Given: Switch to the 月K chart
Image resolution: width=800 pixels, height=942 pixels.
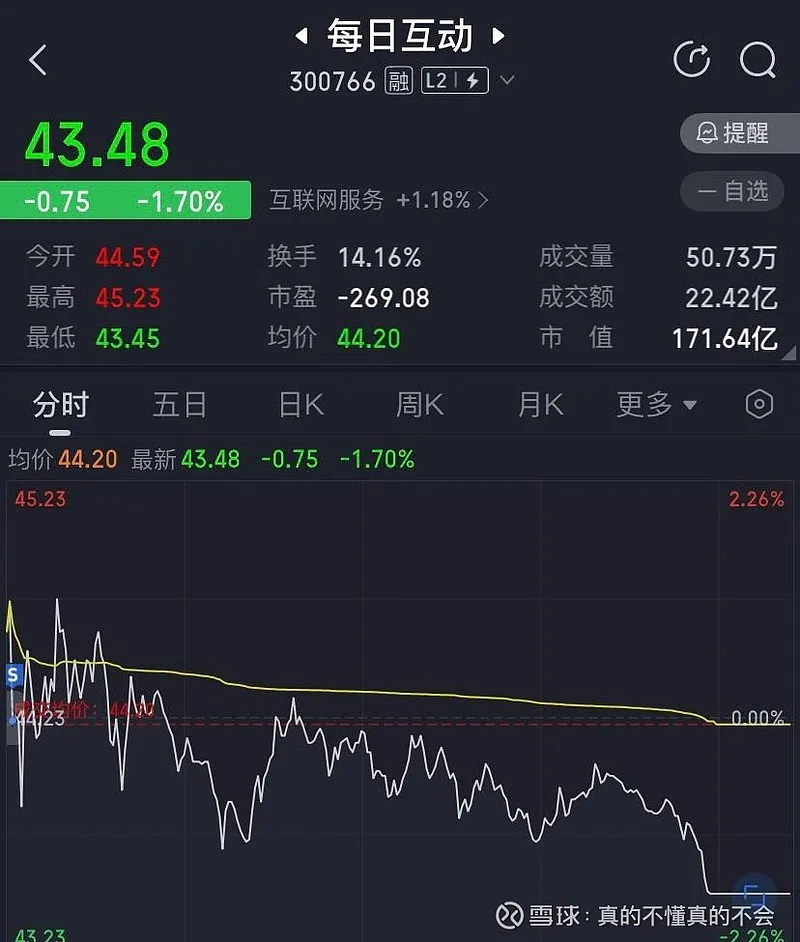Looking at the screenshot, I should click(x=540, y=405).
